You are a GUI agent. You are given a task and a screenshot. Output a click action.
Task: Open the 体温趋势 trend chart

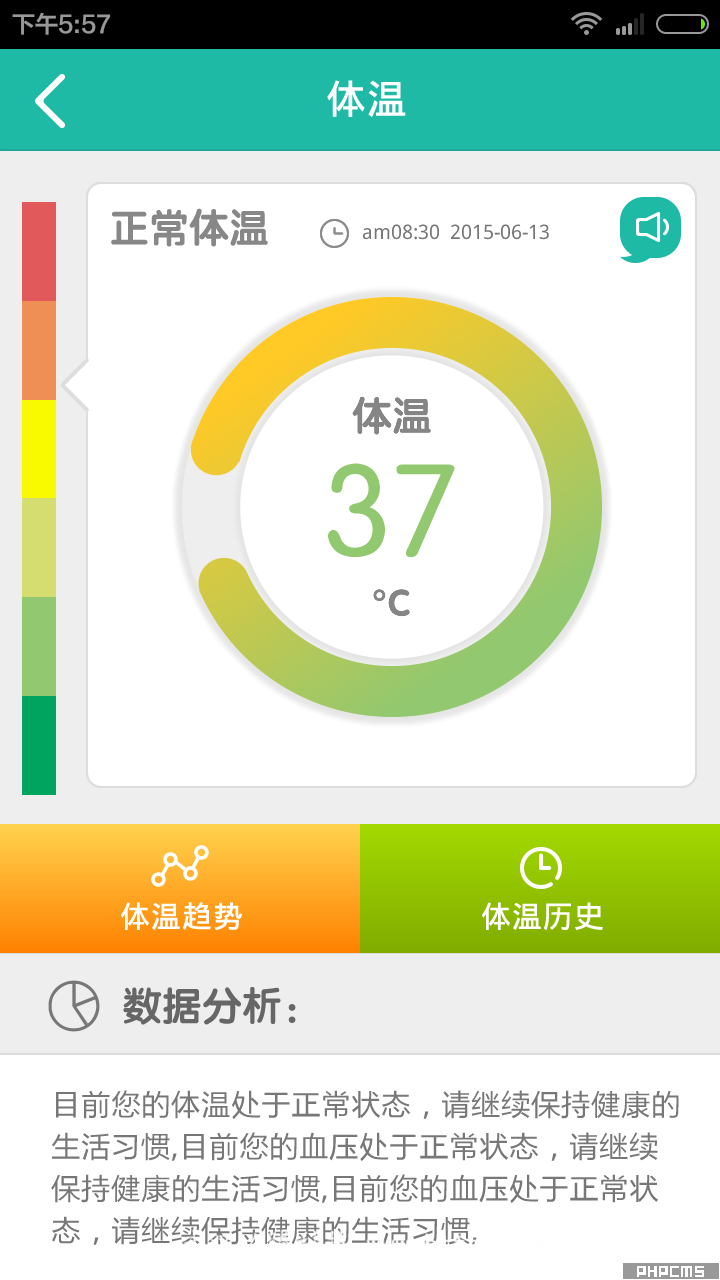(x=180, y=888)
